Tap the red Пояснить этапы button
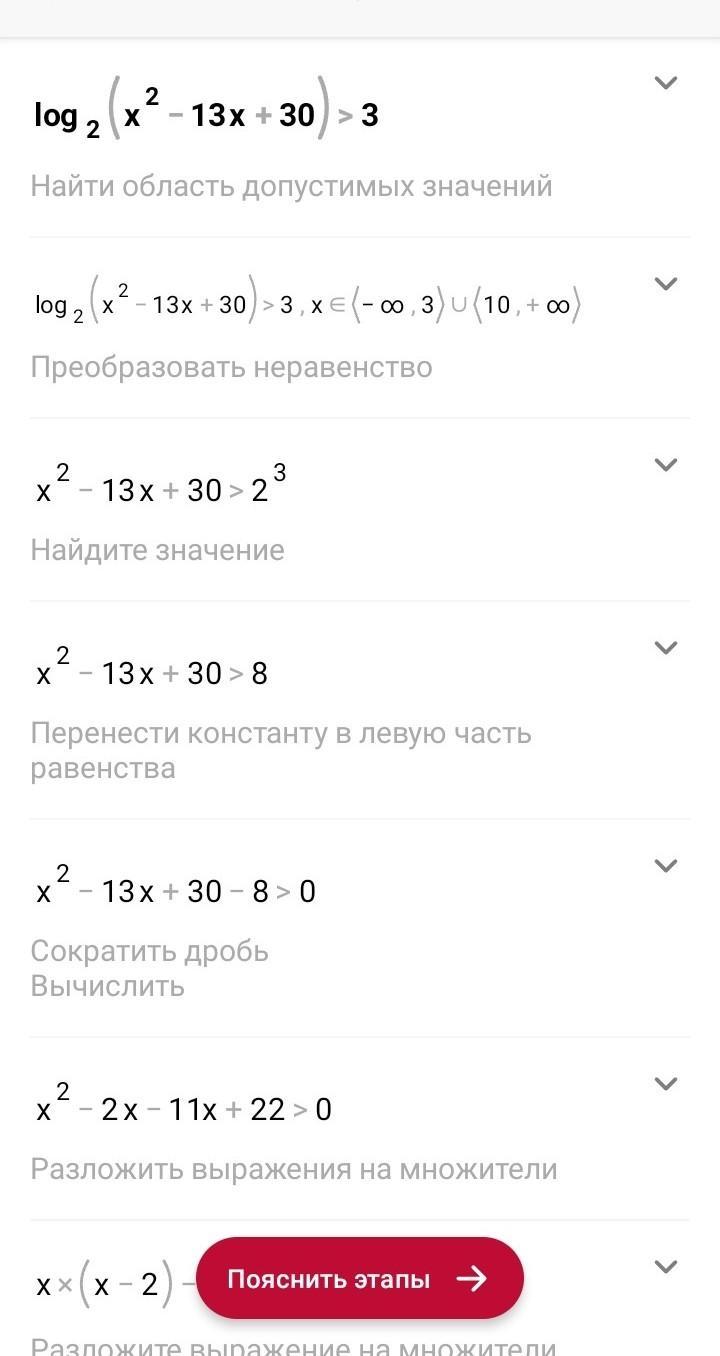Screen dimensions: 720x1356 tap(359, 1278)
